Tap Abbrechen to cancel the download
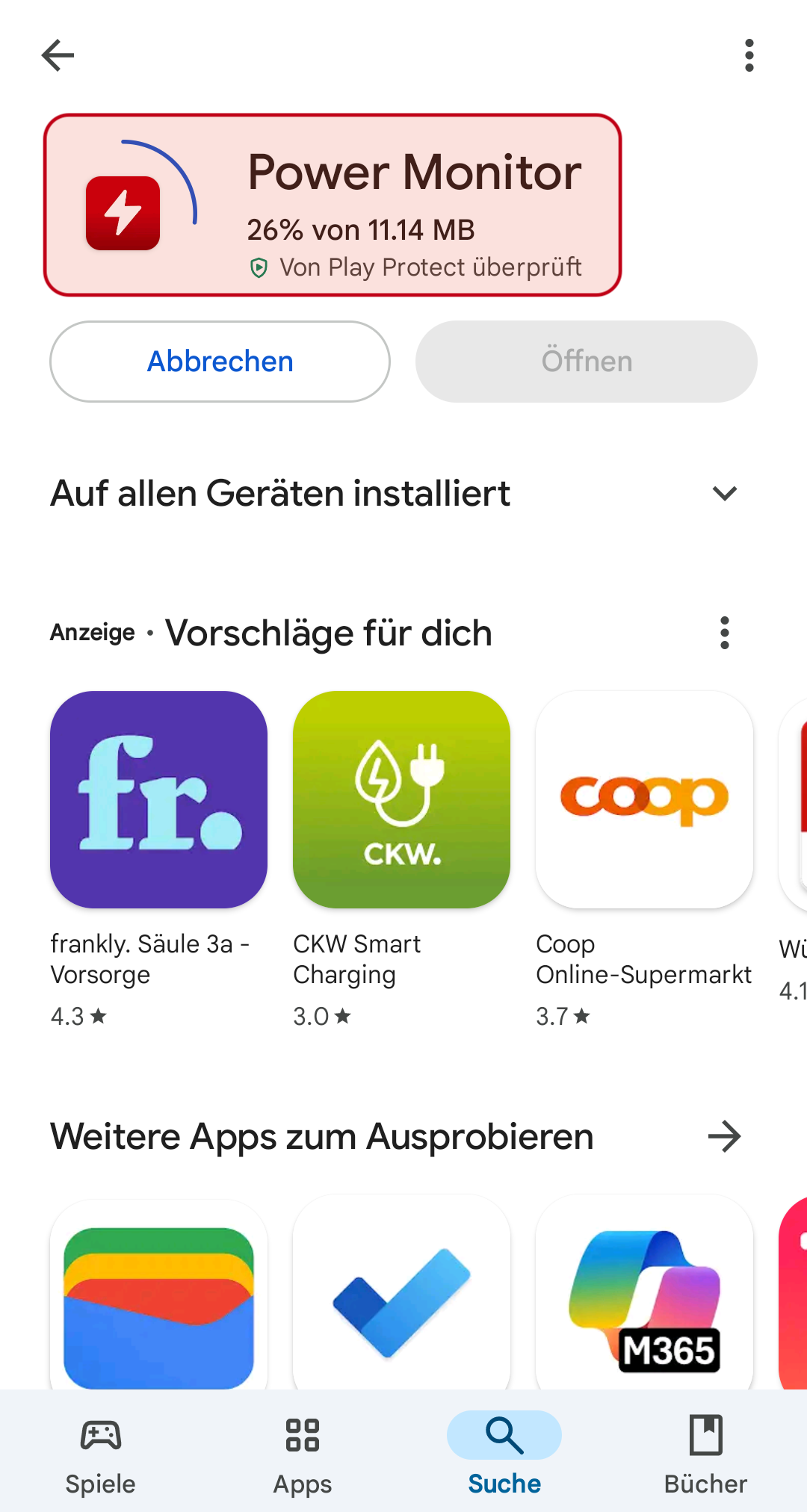Image resolution: width=807 pixels, height=1512 pixels. click(x=220, y=362)
